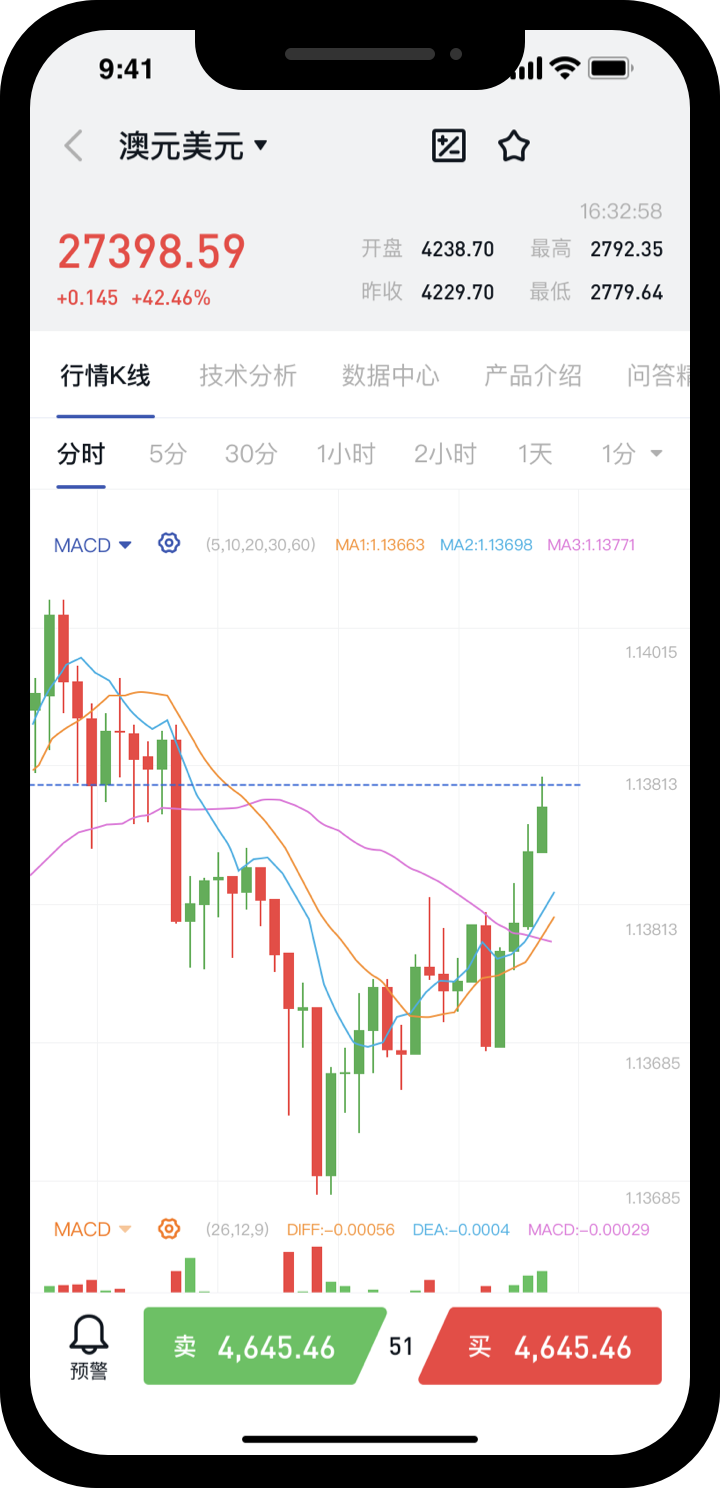Expand the 1分 interval dropdown
Image resolution: width=720 pixels, height=1488 pixels.
coord(631,454)
